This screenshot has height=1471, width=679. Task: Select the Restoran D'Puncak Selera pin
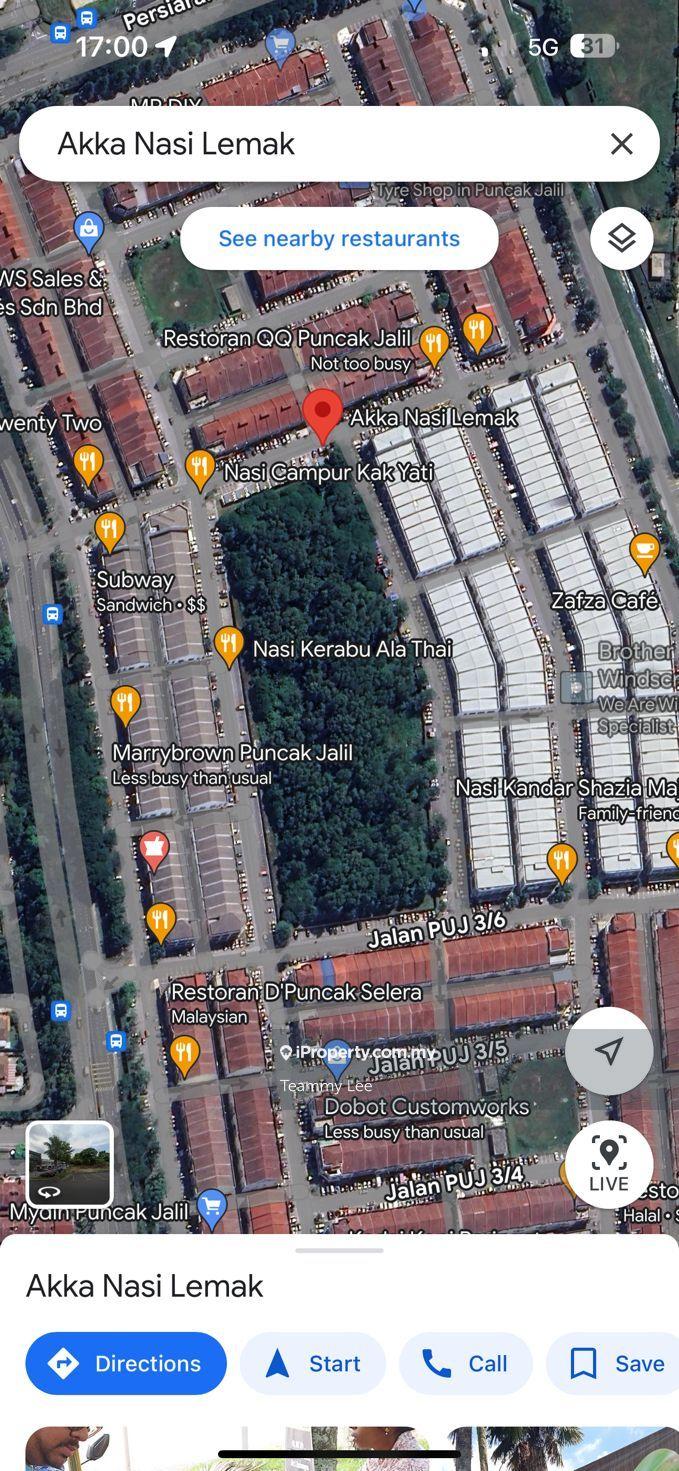tap(183, 1053)
